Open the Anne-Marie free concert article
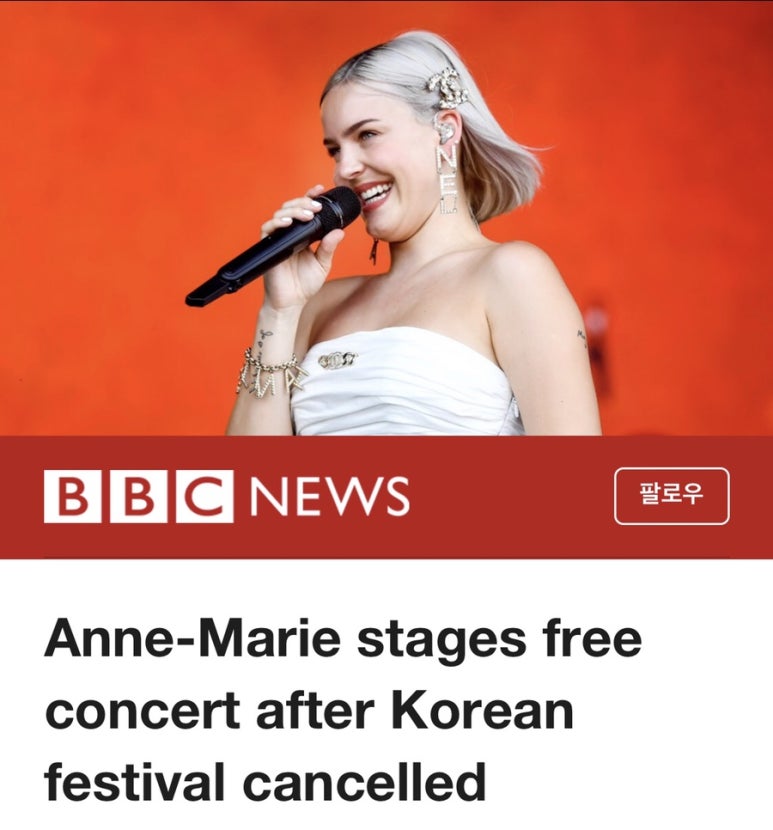Screen dimensions: 773x830 click(x=343, y=710)
